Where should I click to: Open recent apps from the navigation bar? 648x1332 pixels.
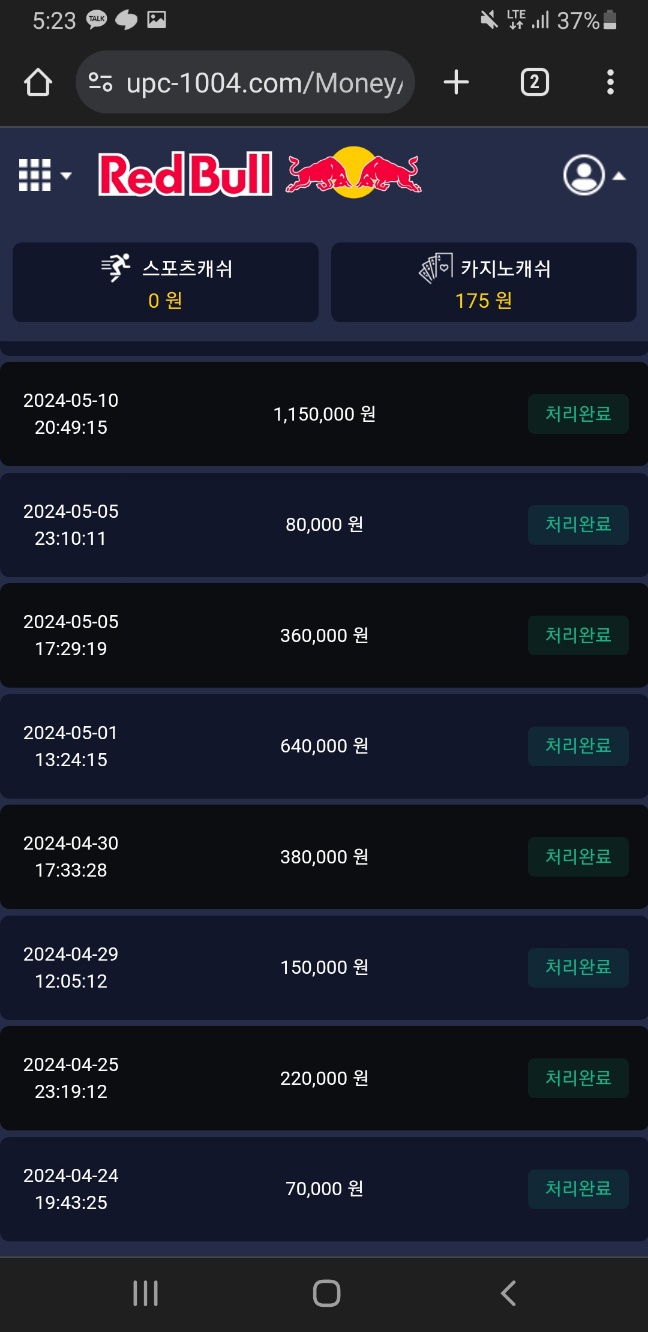click(146, 1294)
